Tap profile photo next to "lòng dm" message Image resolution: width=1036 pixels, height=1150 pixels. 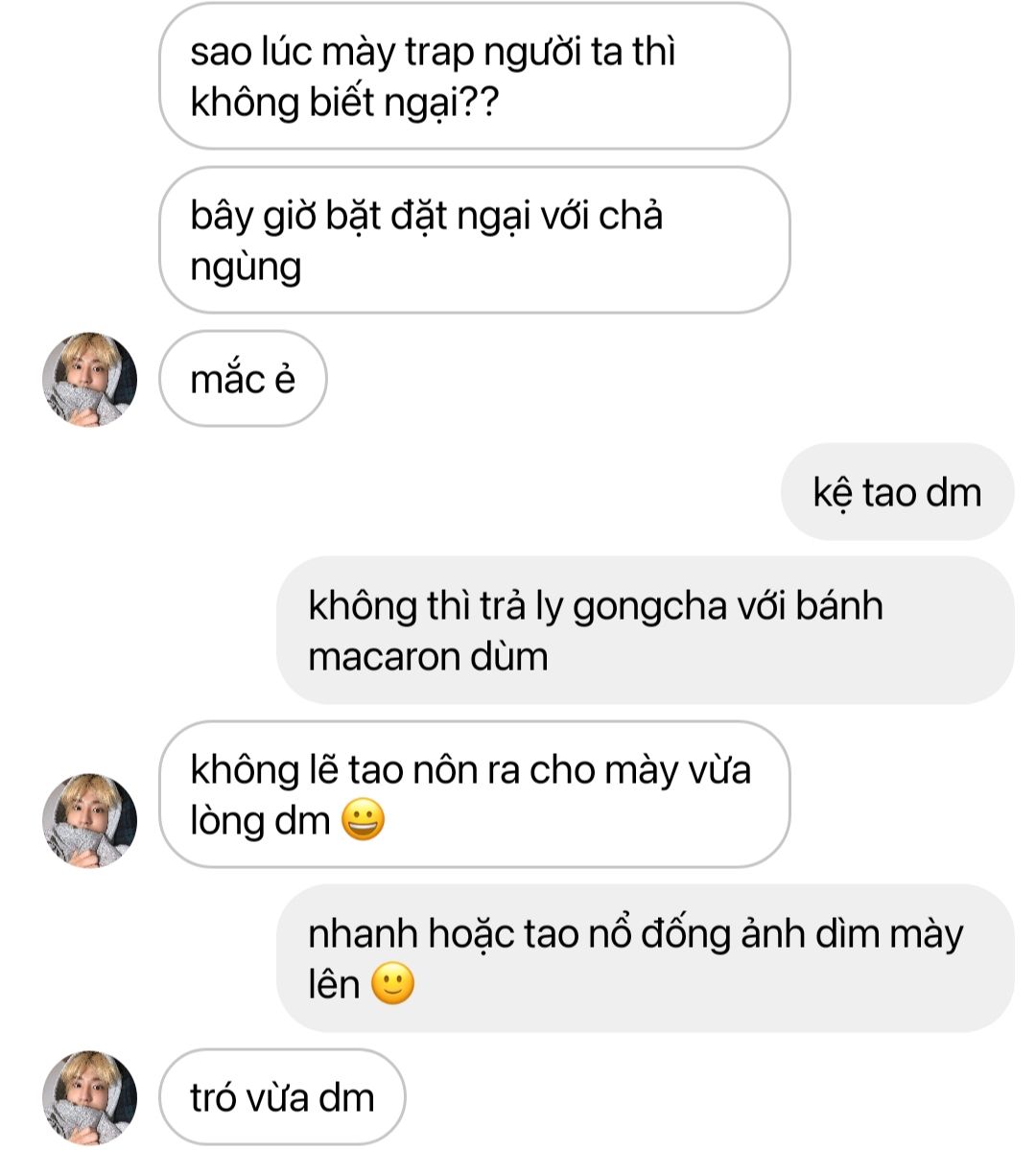(x=89, y=821)
